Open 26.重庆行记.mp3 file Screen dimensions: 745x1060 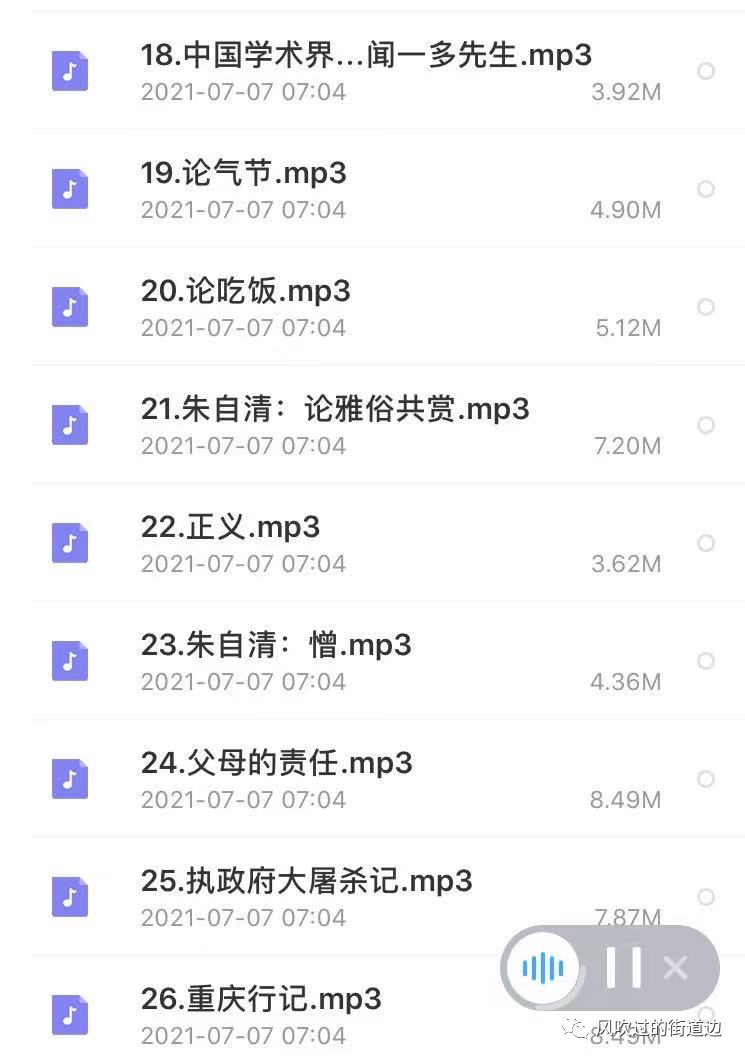(261, 1000)
